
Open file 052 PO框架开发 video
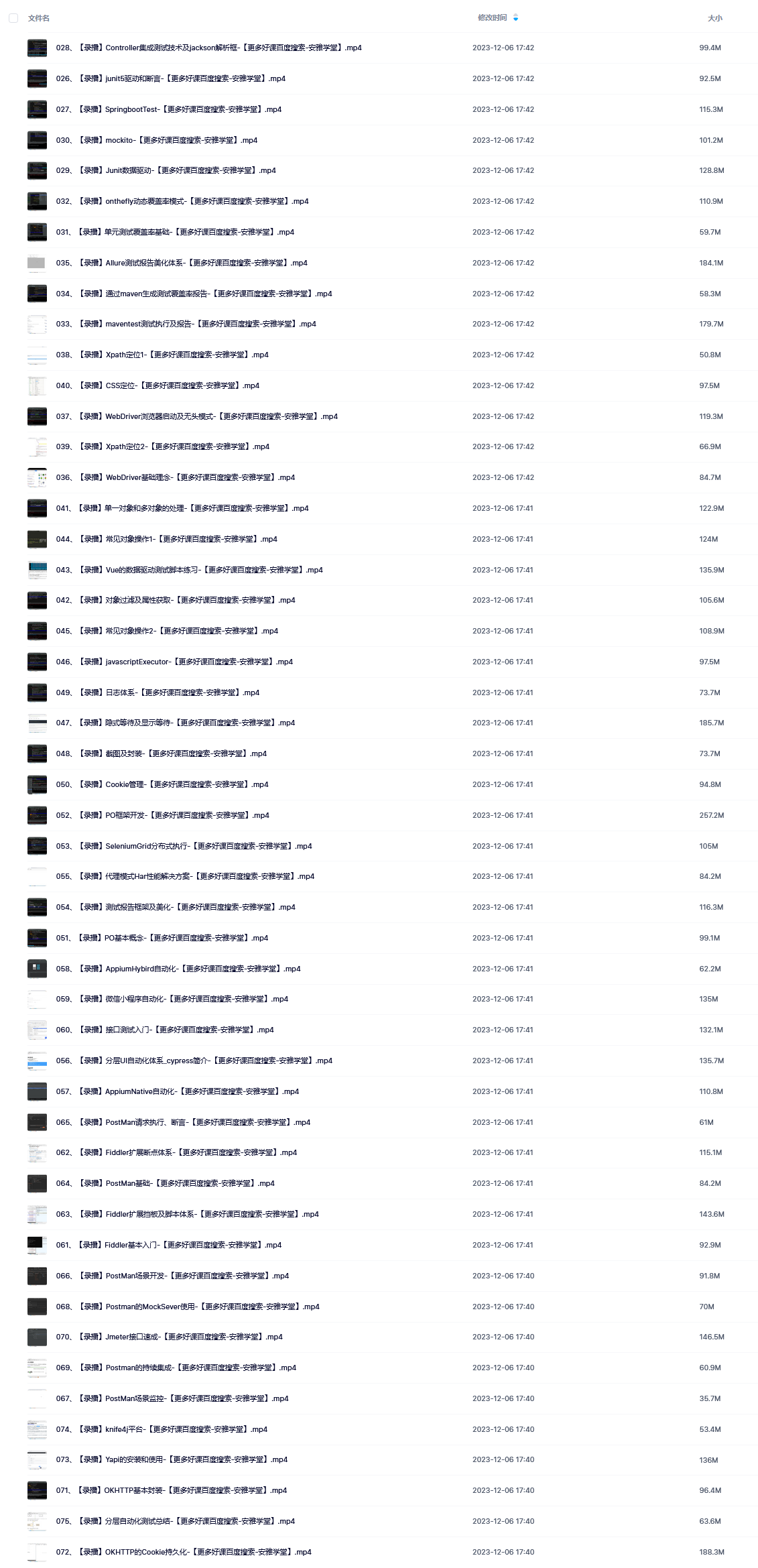[163, 815]
